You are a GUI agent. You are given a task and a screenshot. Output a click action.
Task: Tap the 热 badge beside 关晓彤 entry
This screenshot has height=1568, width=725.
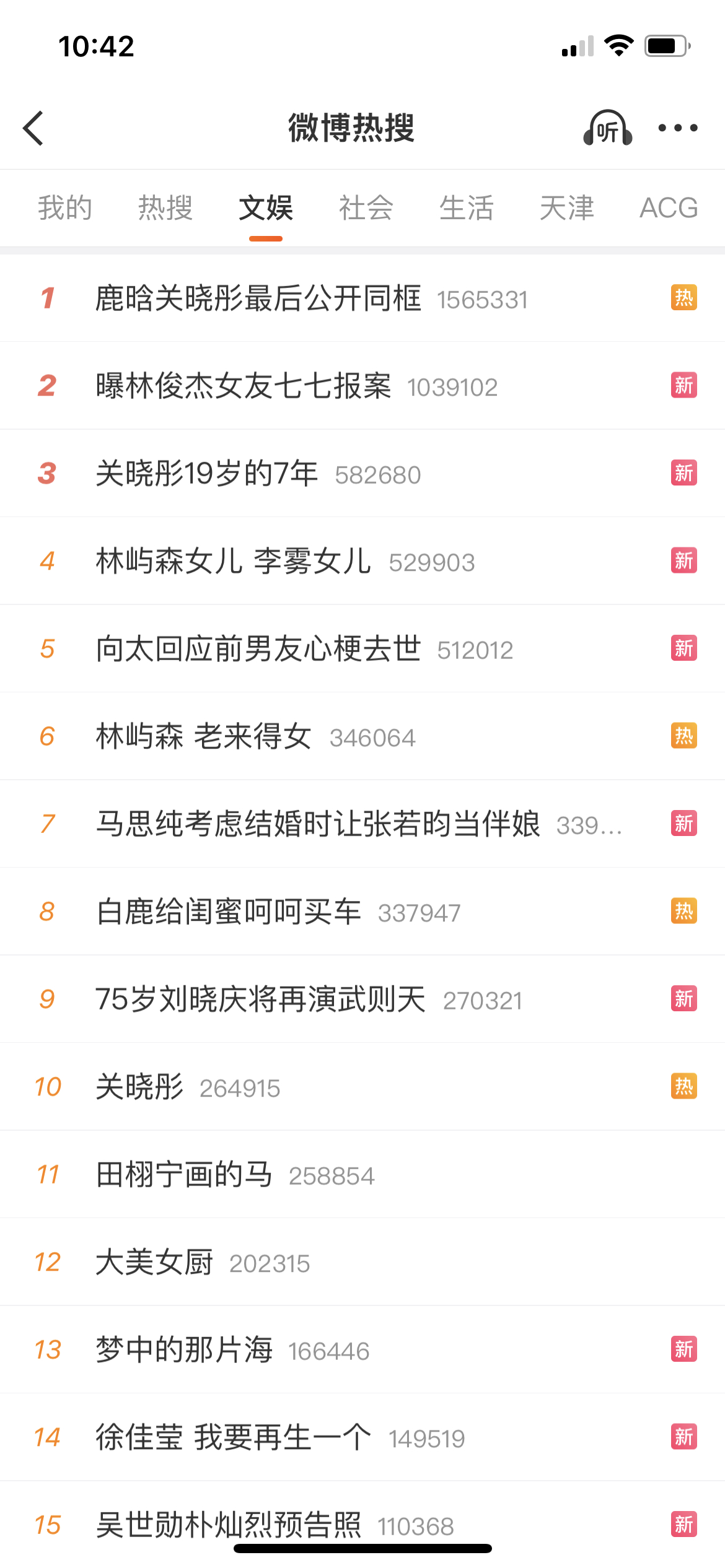click(x=683, y=1086)
